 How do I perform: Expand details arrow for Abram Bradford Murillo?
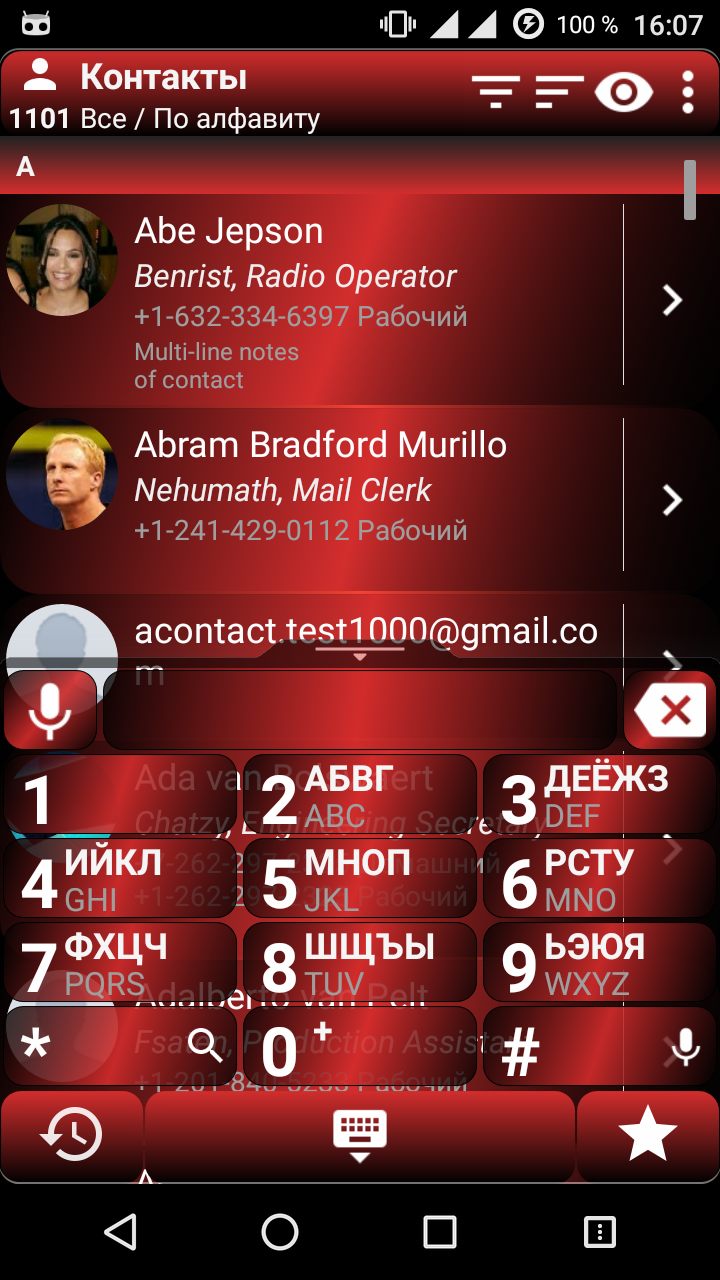point(672,500)
